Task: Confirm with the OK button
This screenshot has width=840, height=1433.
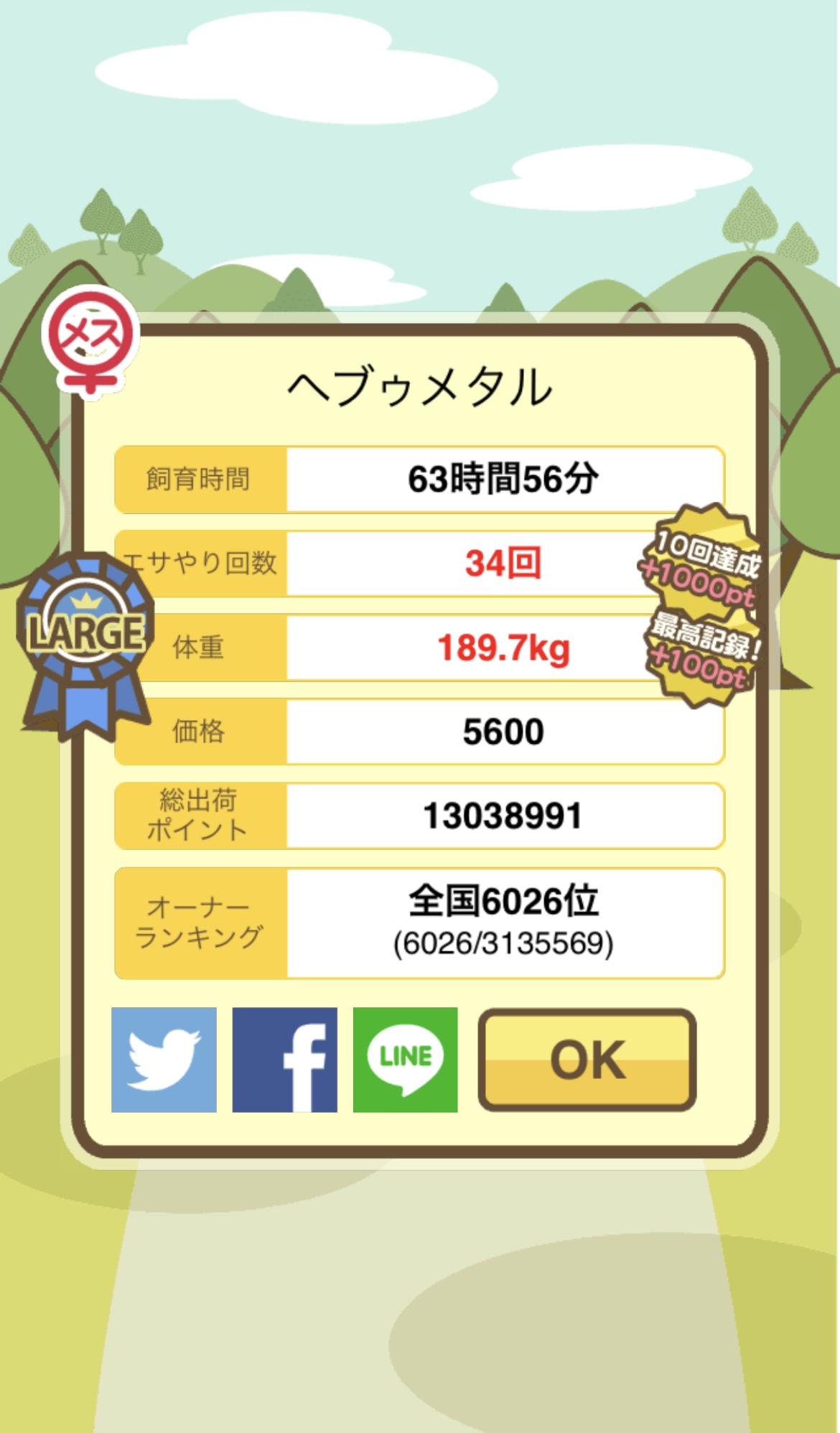Action: (x=587, y=1060)
